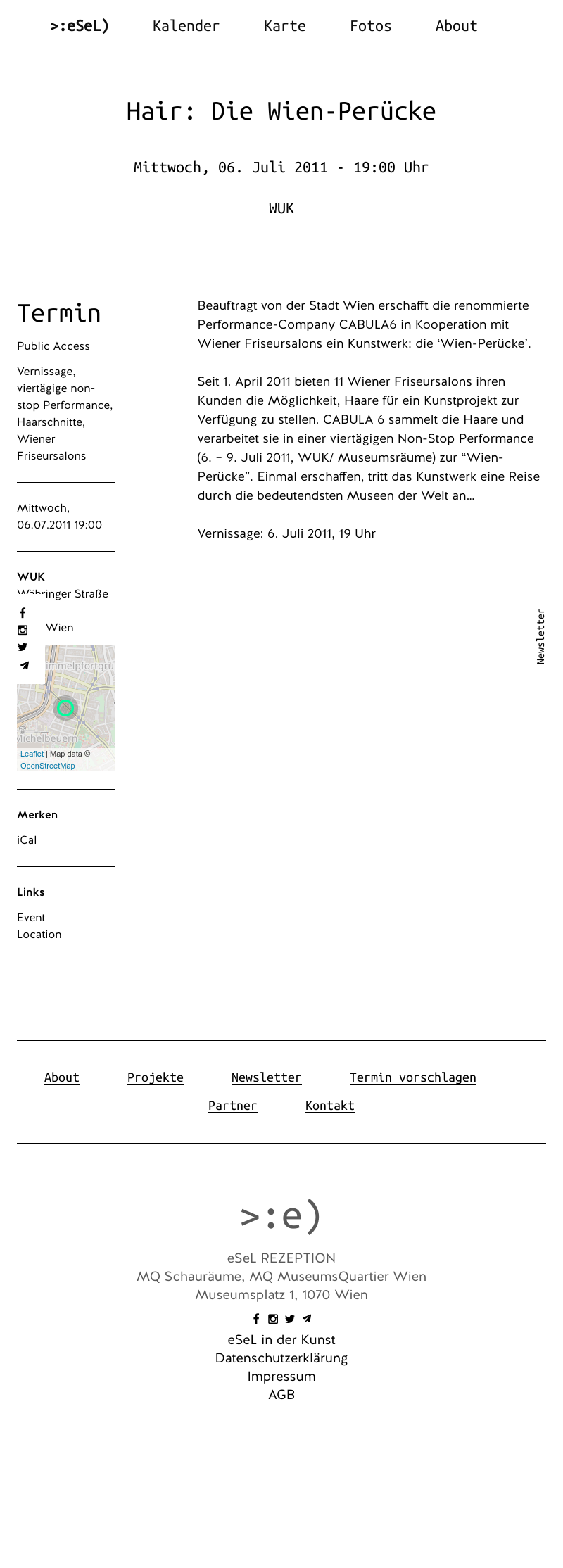Viewport: 563px width, 1568px height.
Task: Open Instagram icon in the side bar
Action: coord(23,630)
